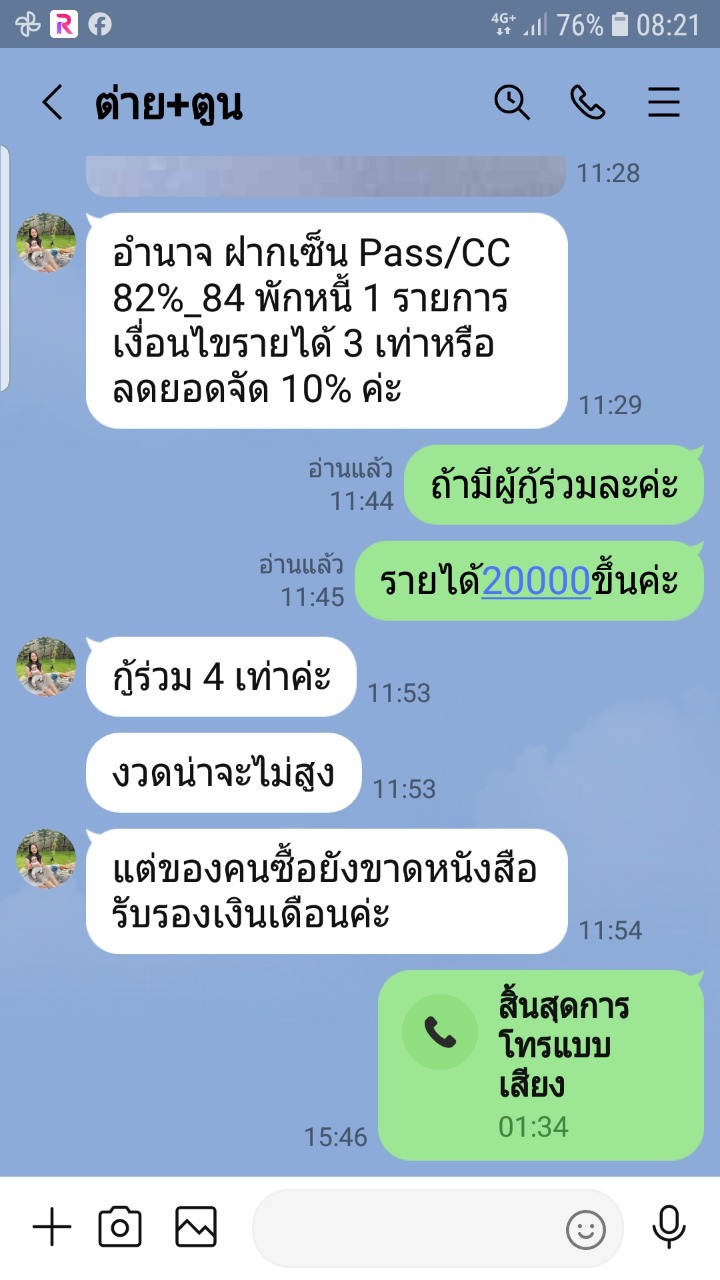
Task: Record a voice message with the microphone
Action: pos(667,1227)
